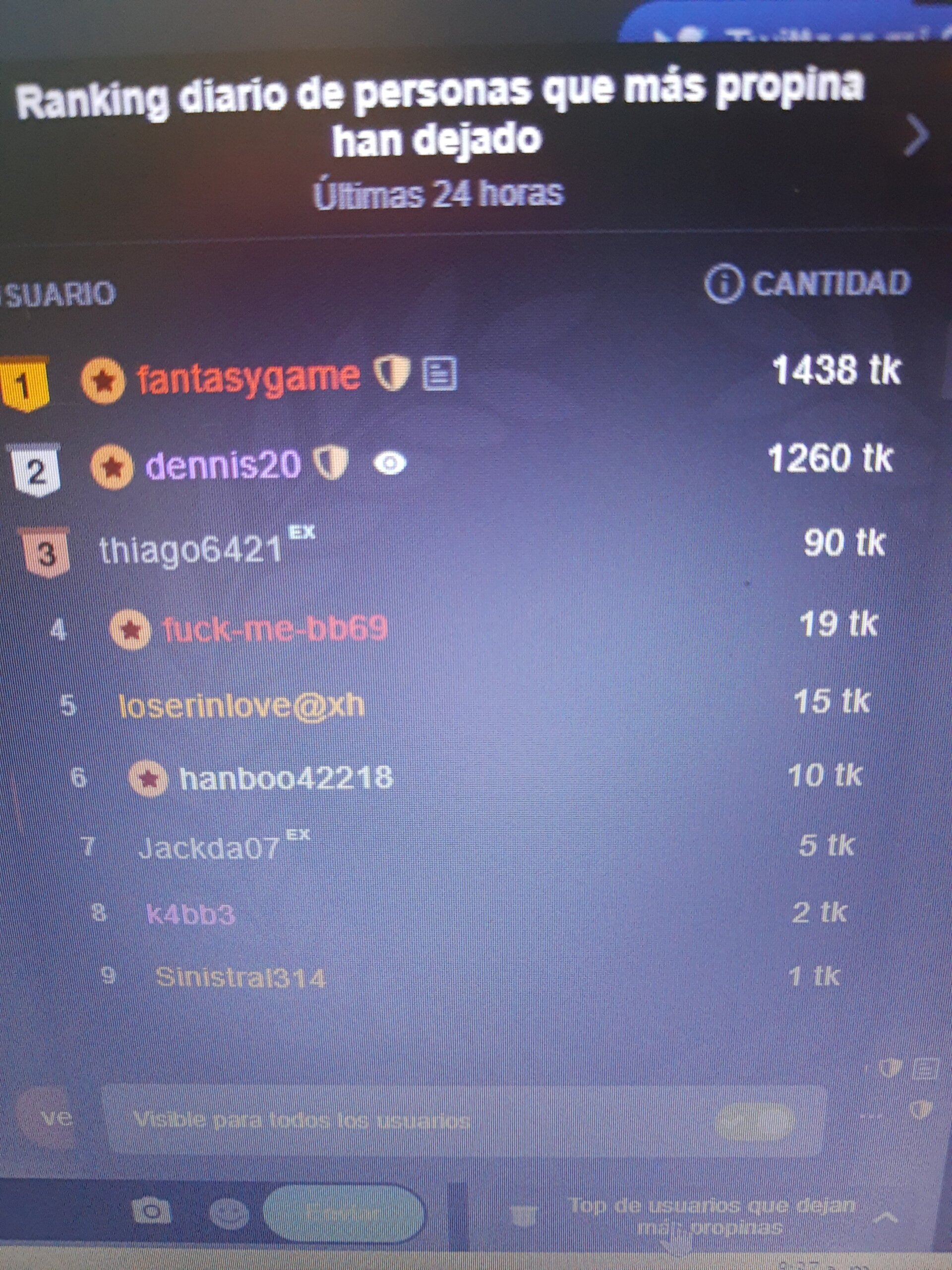This screenshot has height=1270, width=952.
Task: Attach a photo with the camera icon
Action: pos(151,1211)
